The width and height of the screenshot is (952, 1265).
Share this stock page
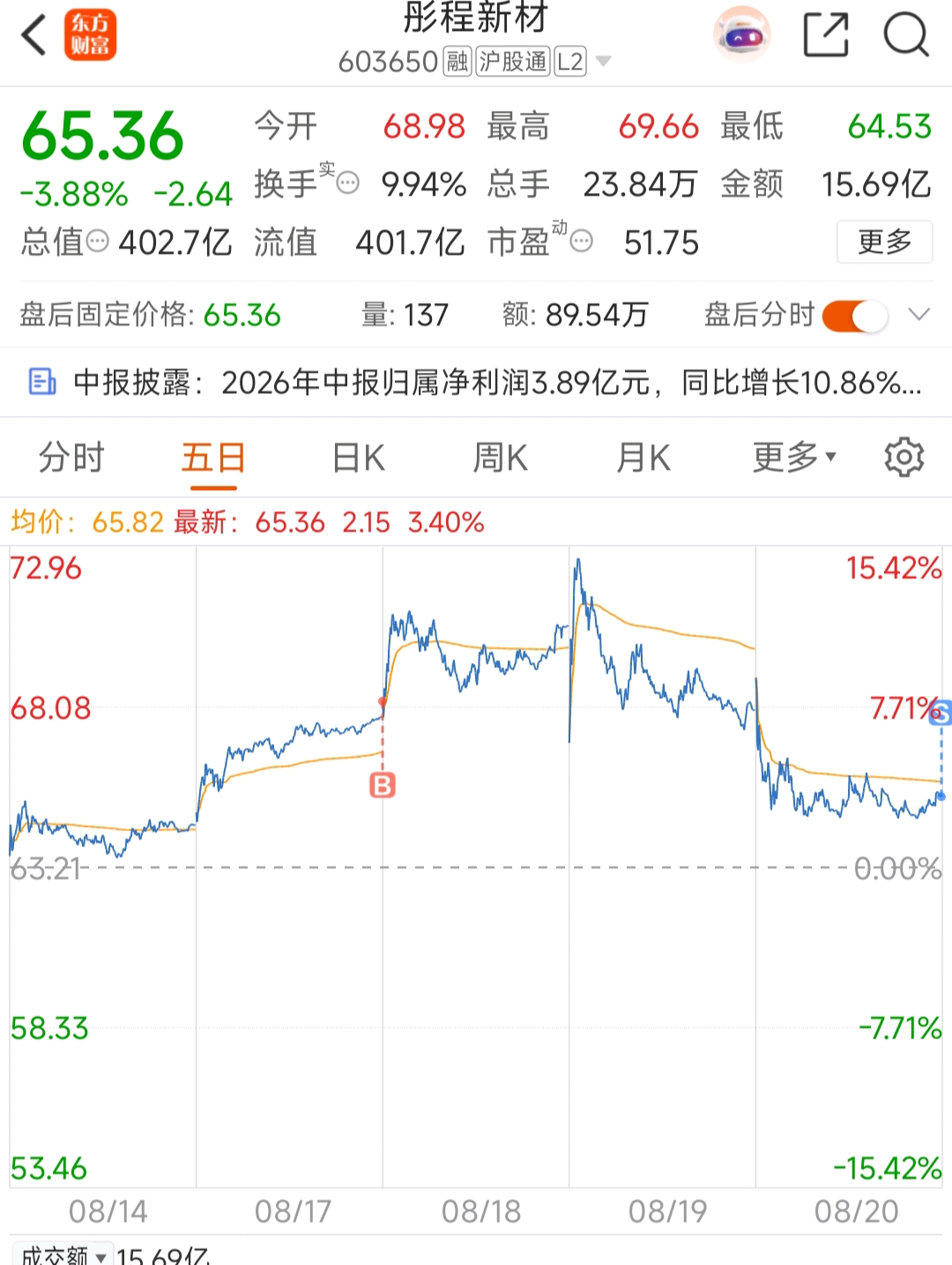tap(826, 35)
